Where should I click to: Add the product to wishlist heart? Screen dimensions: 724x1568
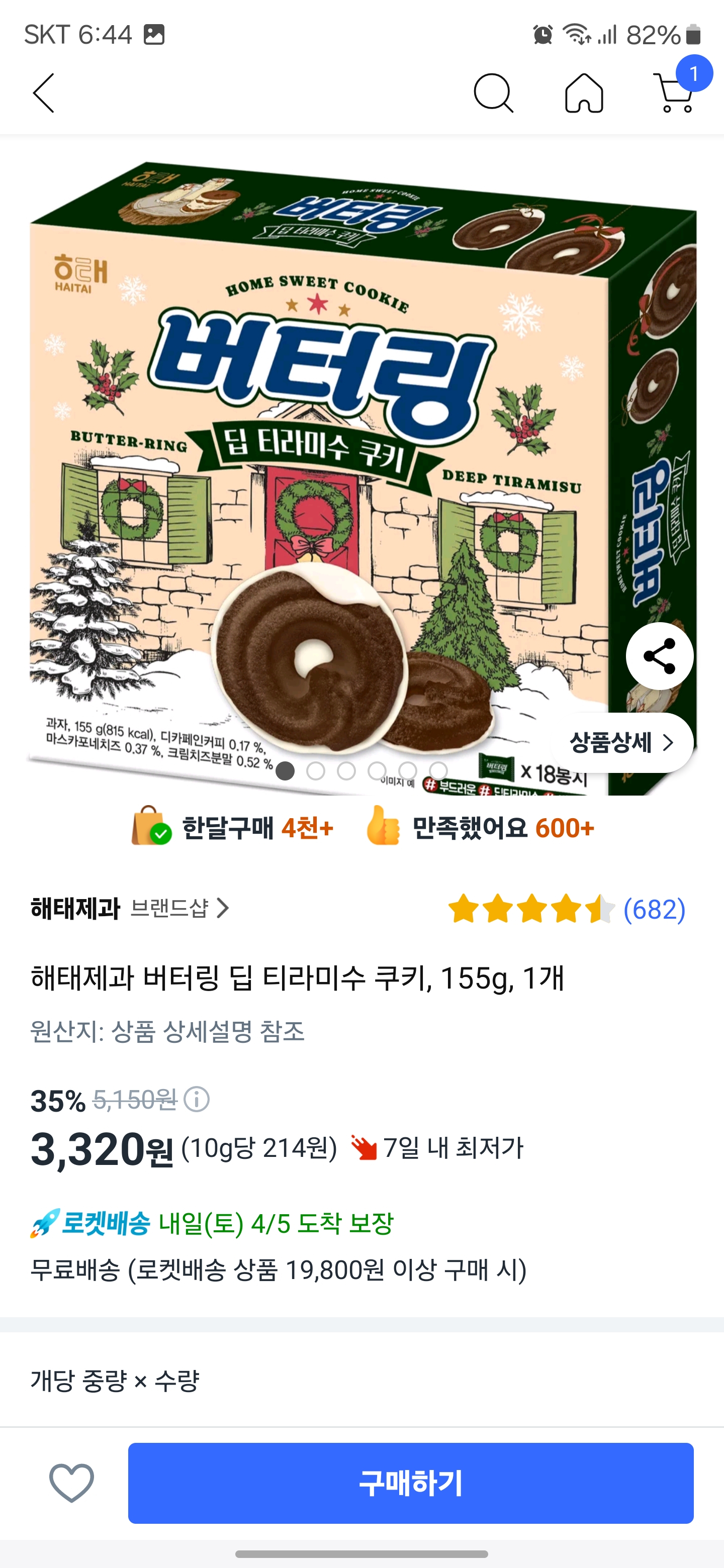pos(72,1483)
